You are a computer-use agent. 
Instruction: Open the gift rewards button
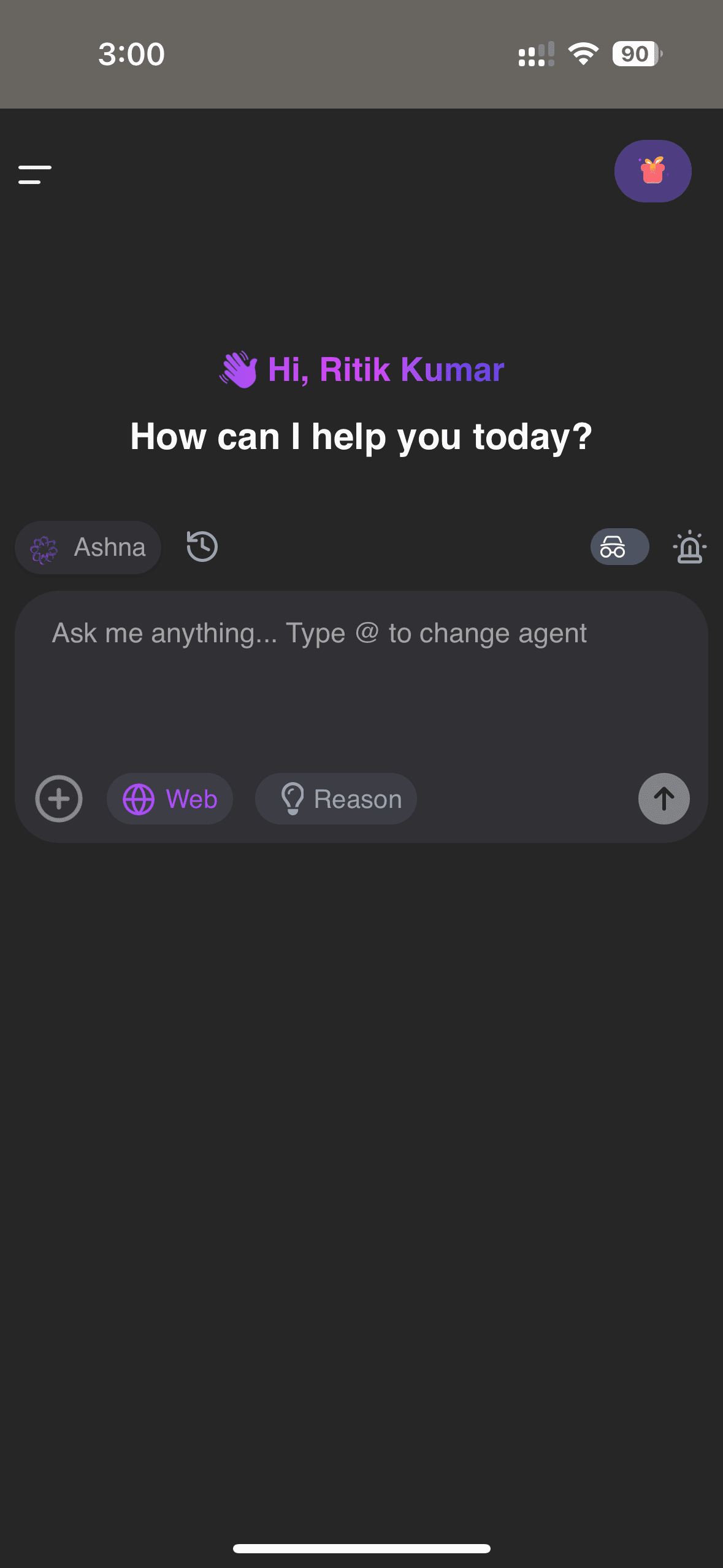tap(652, 171)
